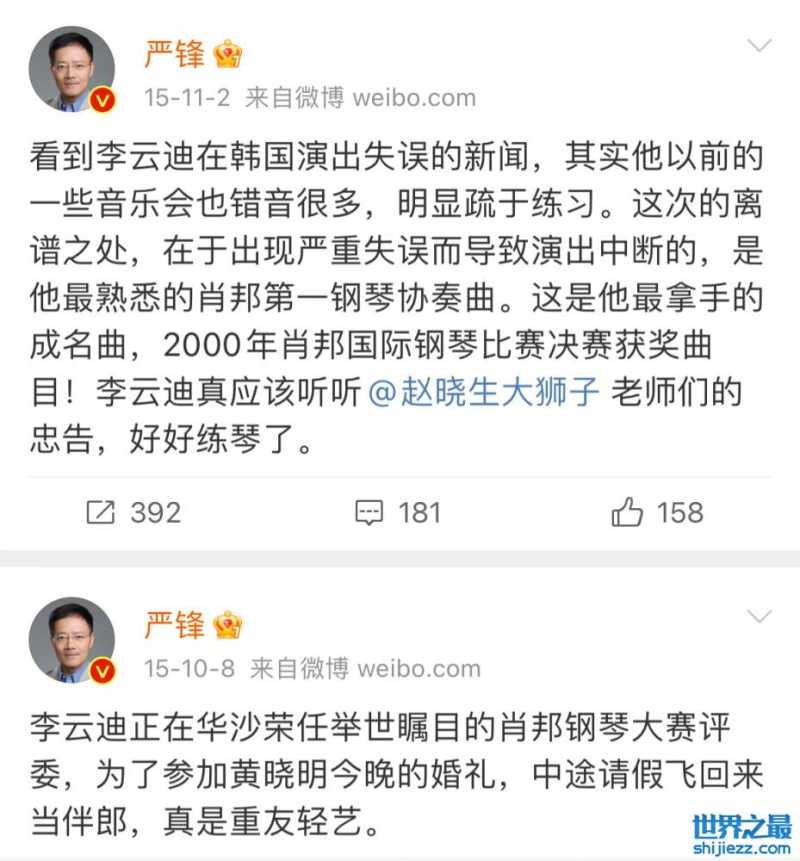The width and height of the screenshot is (800, 861).
Task: Open 严锋's avatar on the 15-11-2 post
Action: (x=71, y=68)
